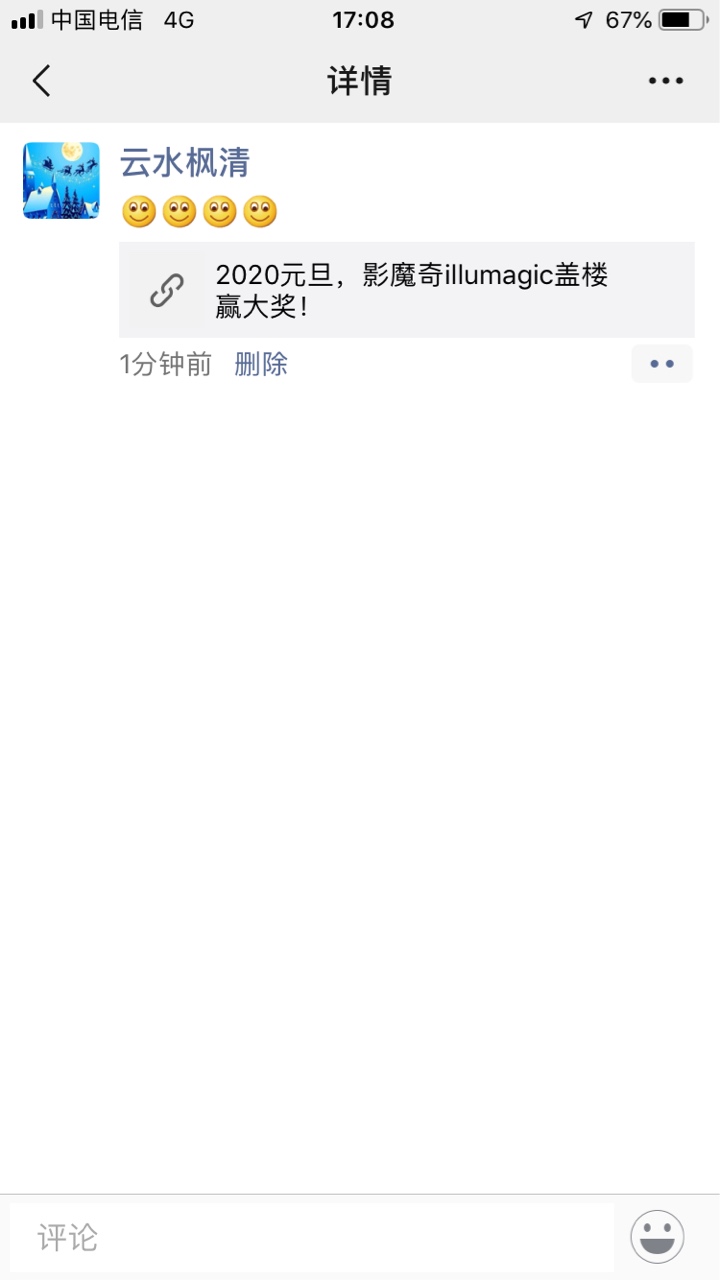720x1280 pixels.
Task: Open the profile via the name 云水枫清
Action: 185,162
